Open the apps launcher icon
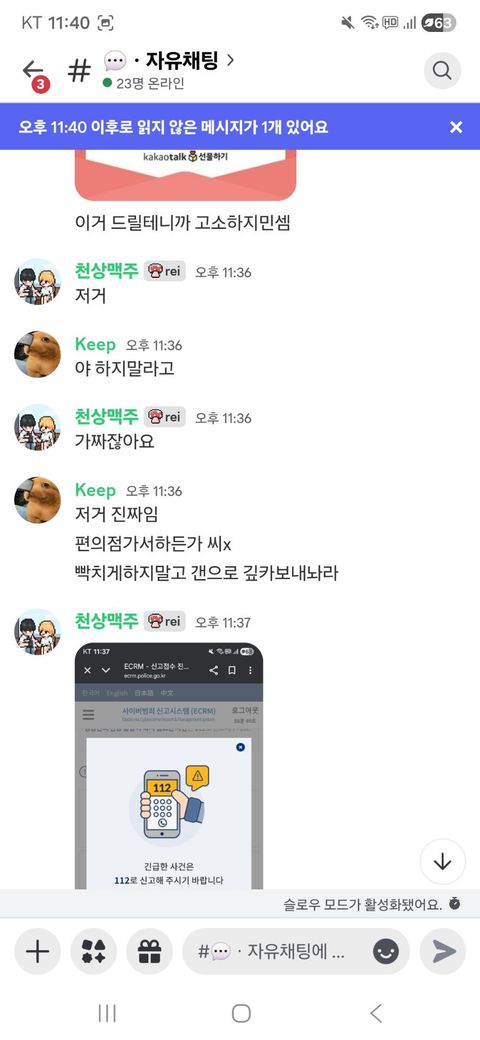 pos(93,952)
